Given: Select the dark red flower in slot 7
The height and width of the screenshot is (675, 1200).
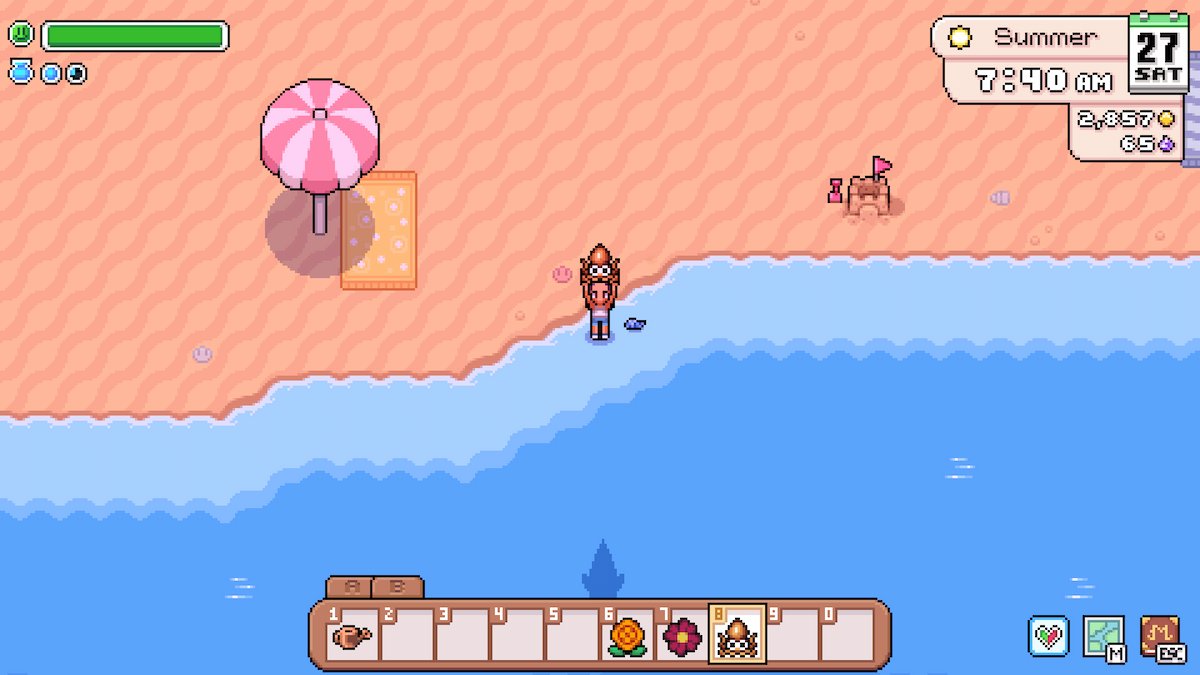Looking at the screenshot, I should (x=682, y=635).
